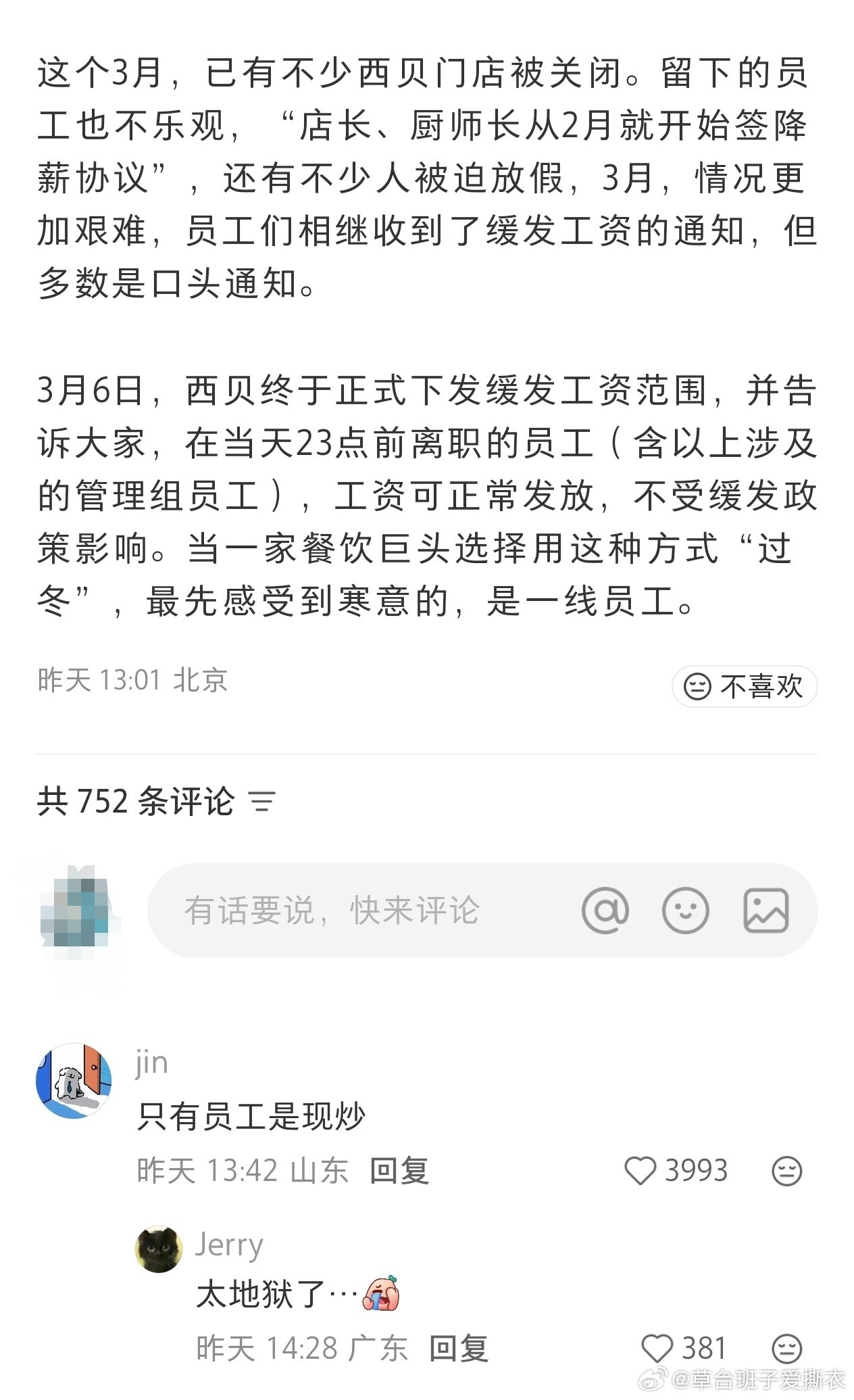
Task: Mention someone with the @ icon
Action: click(605, 911)
